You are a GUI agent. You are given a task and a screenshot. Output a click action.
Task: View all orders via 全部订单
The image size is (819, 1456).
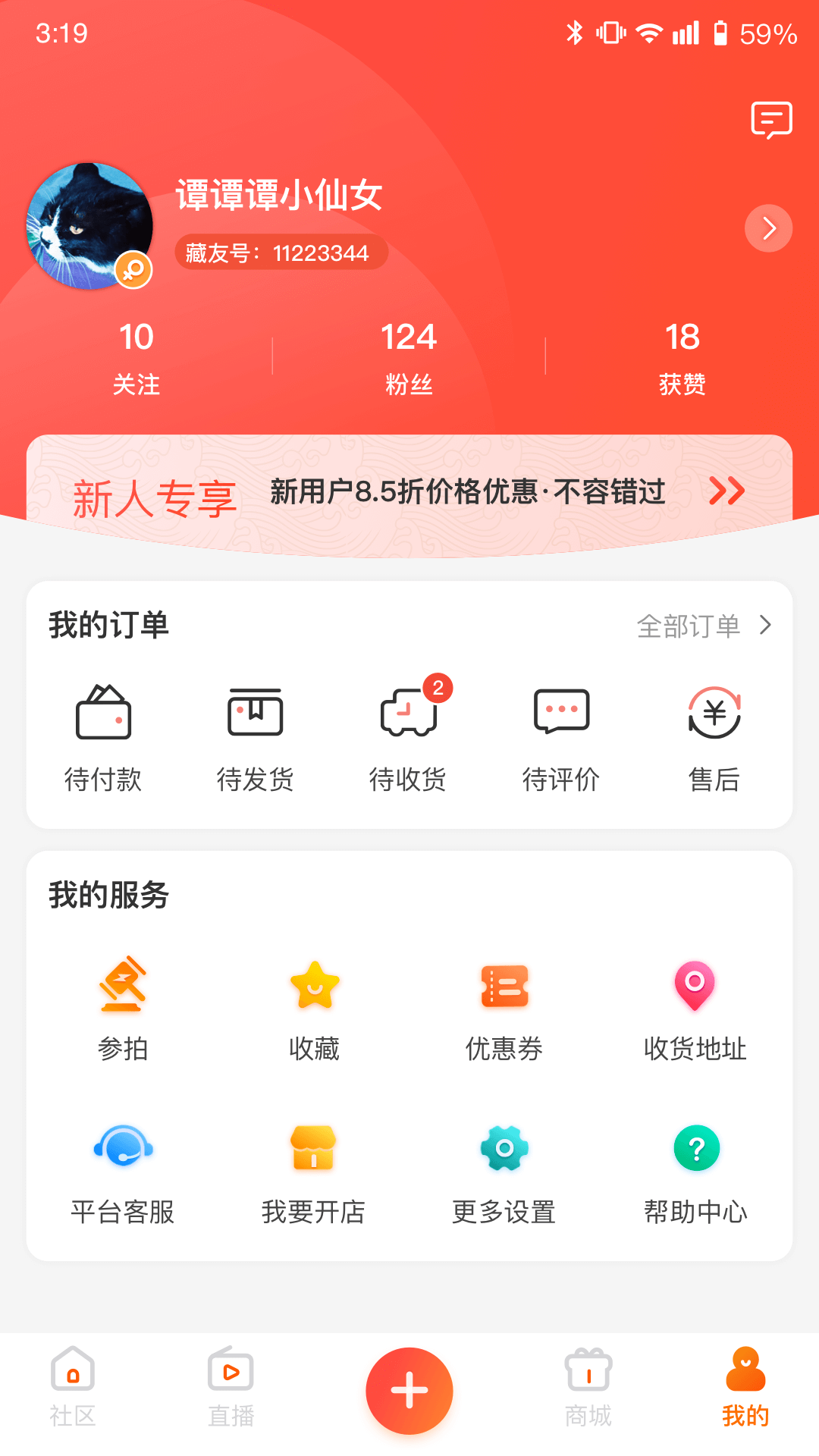tap(703, 626)
